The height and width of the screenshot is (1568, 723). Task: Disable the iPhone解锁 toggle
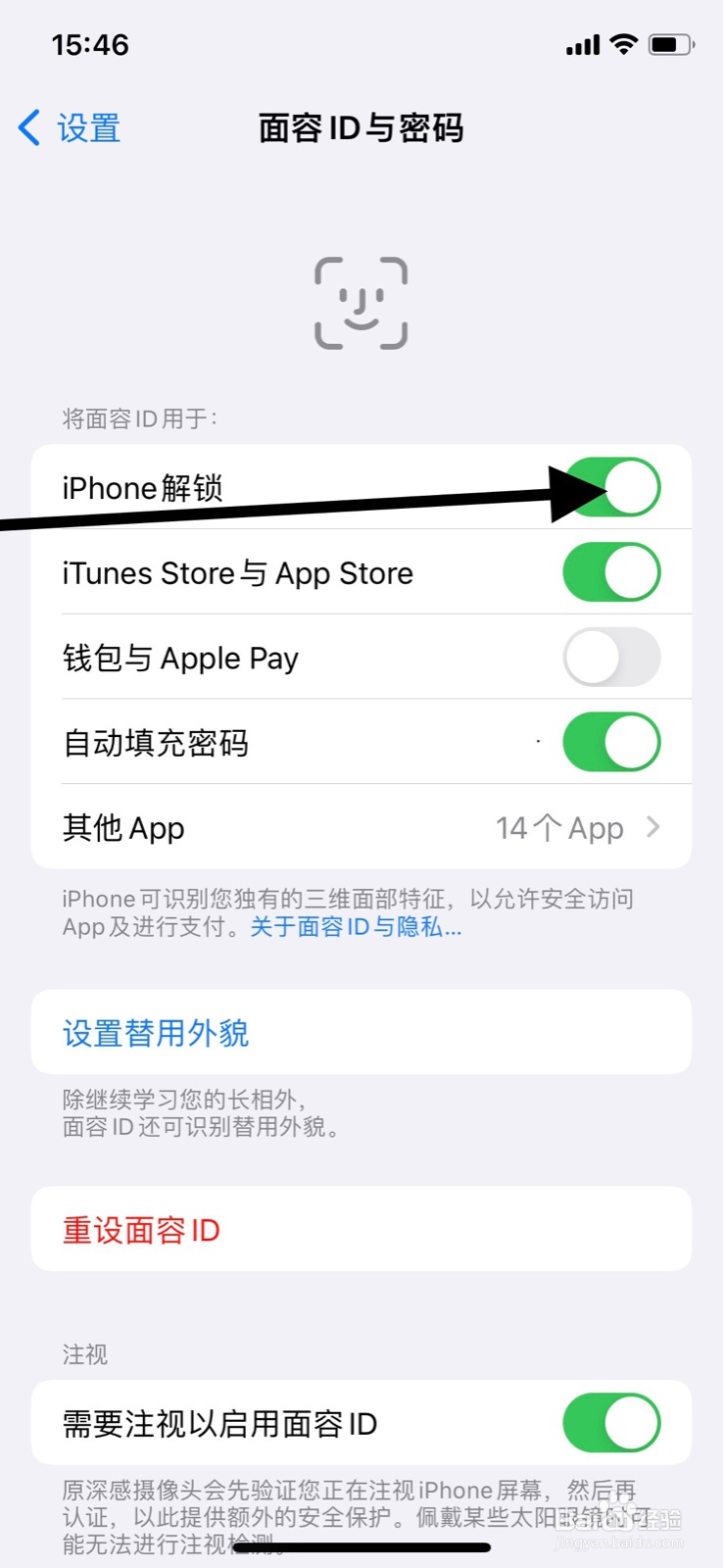611,487
